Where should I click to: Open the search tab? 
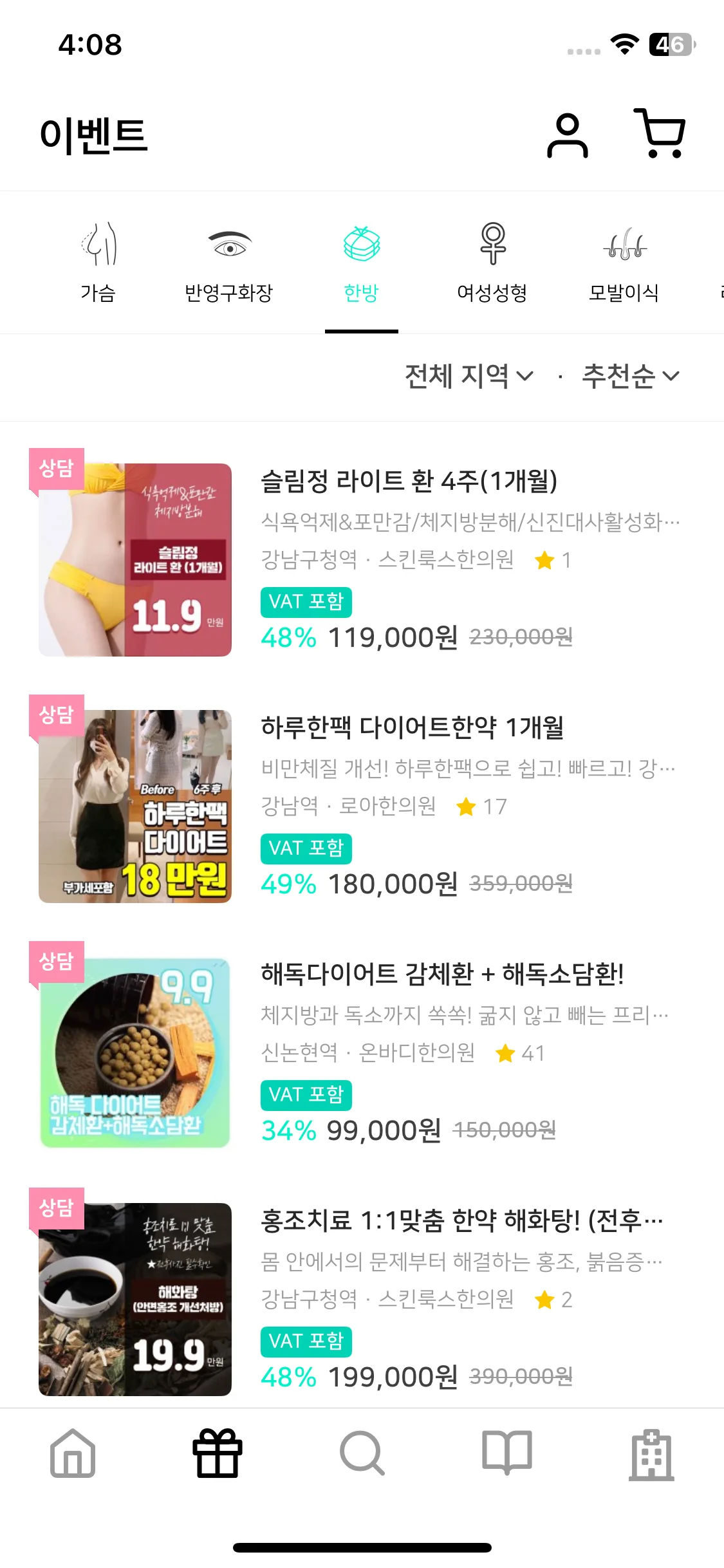click(x=362, y=1453)
